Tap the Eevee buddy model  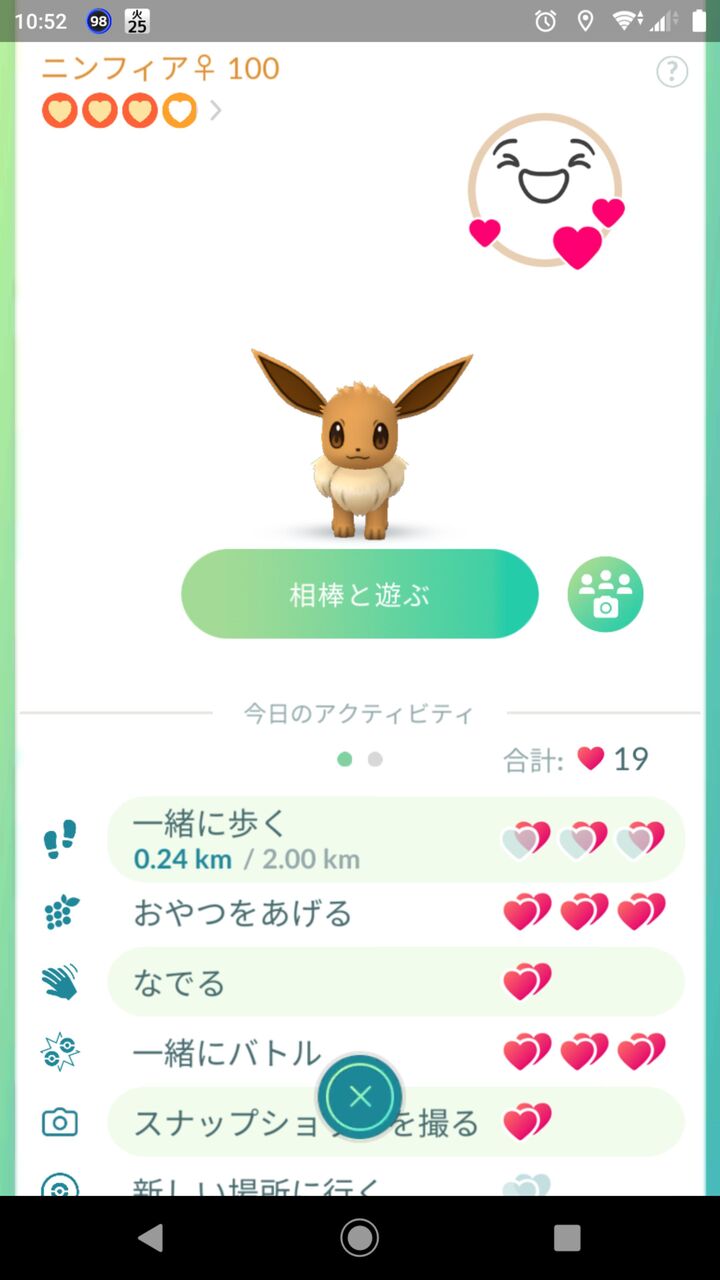pyautogui.click(x=360, y=440)
